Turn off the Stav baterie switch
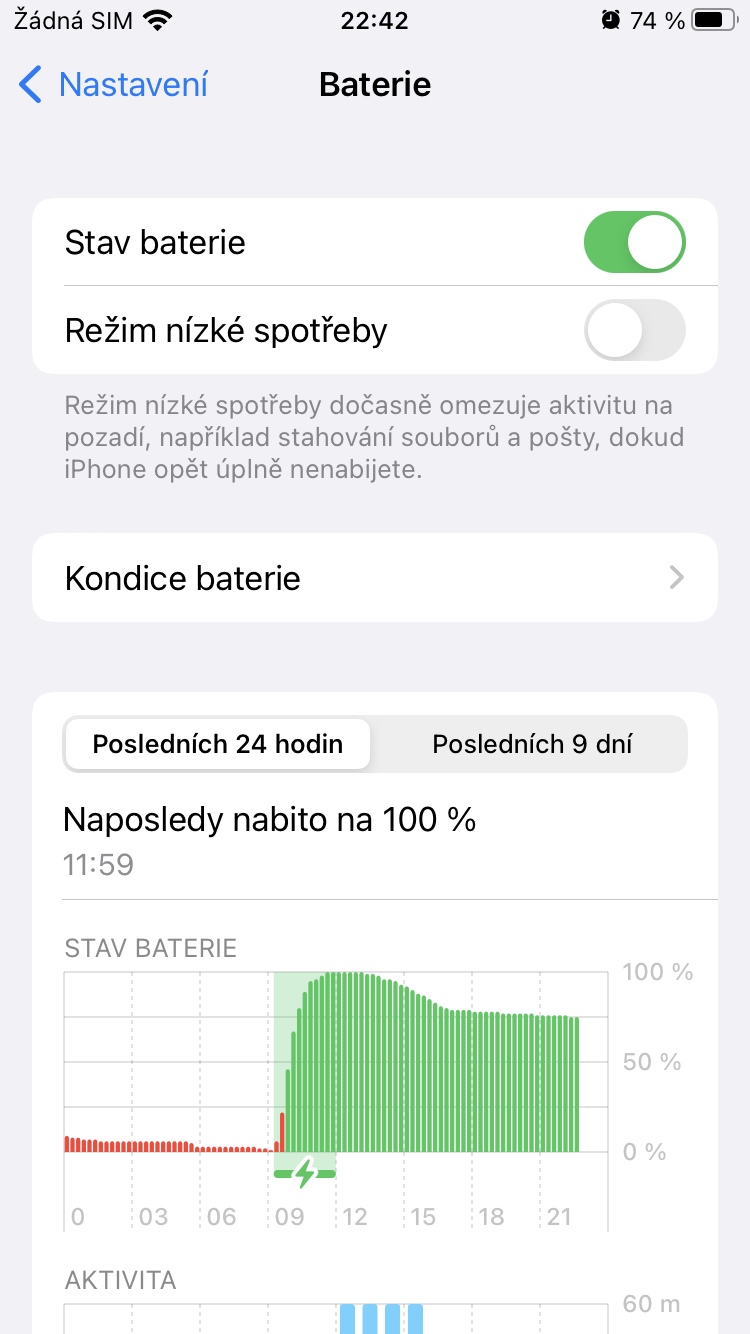750x1334 pixels. coord(634,242)
